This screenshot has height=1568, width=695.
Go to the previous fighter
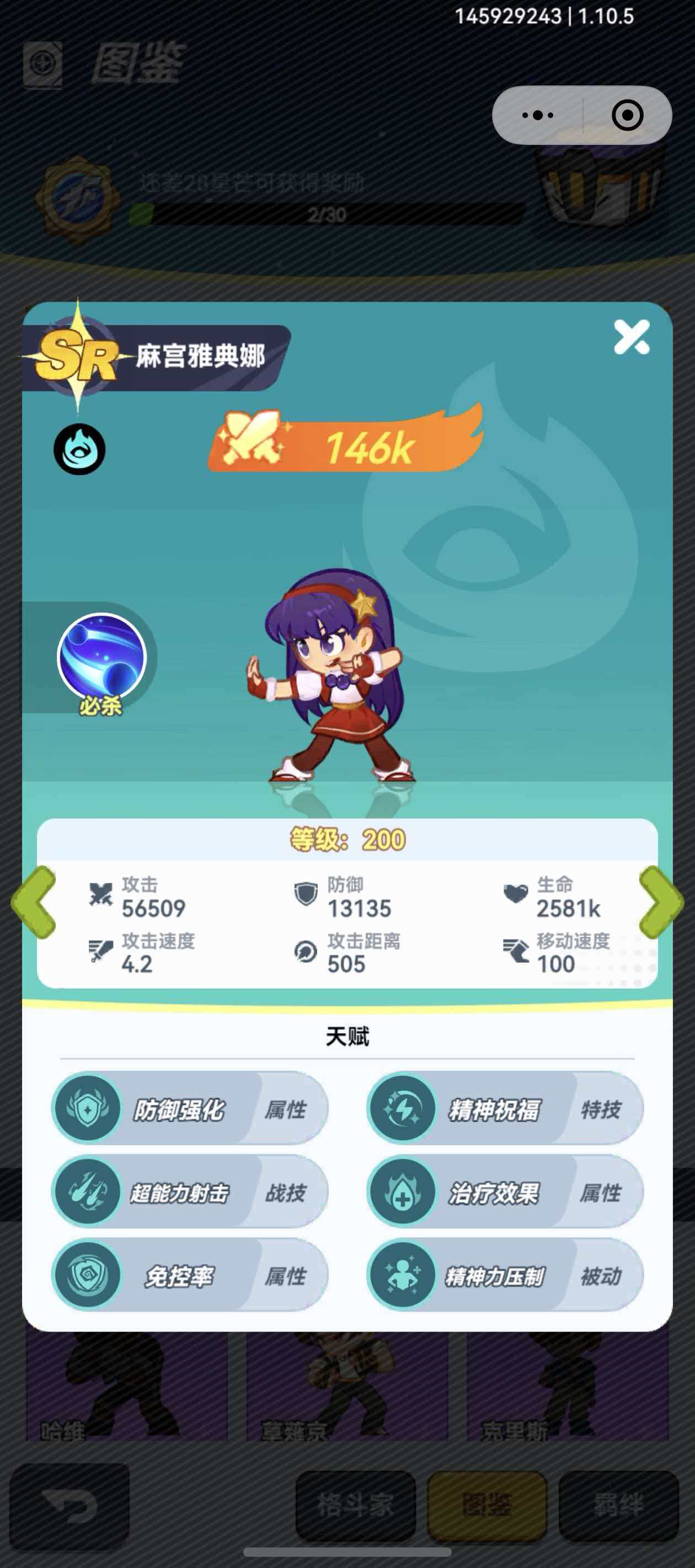click(x=35, y=901)
